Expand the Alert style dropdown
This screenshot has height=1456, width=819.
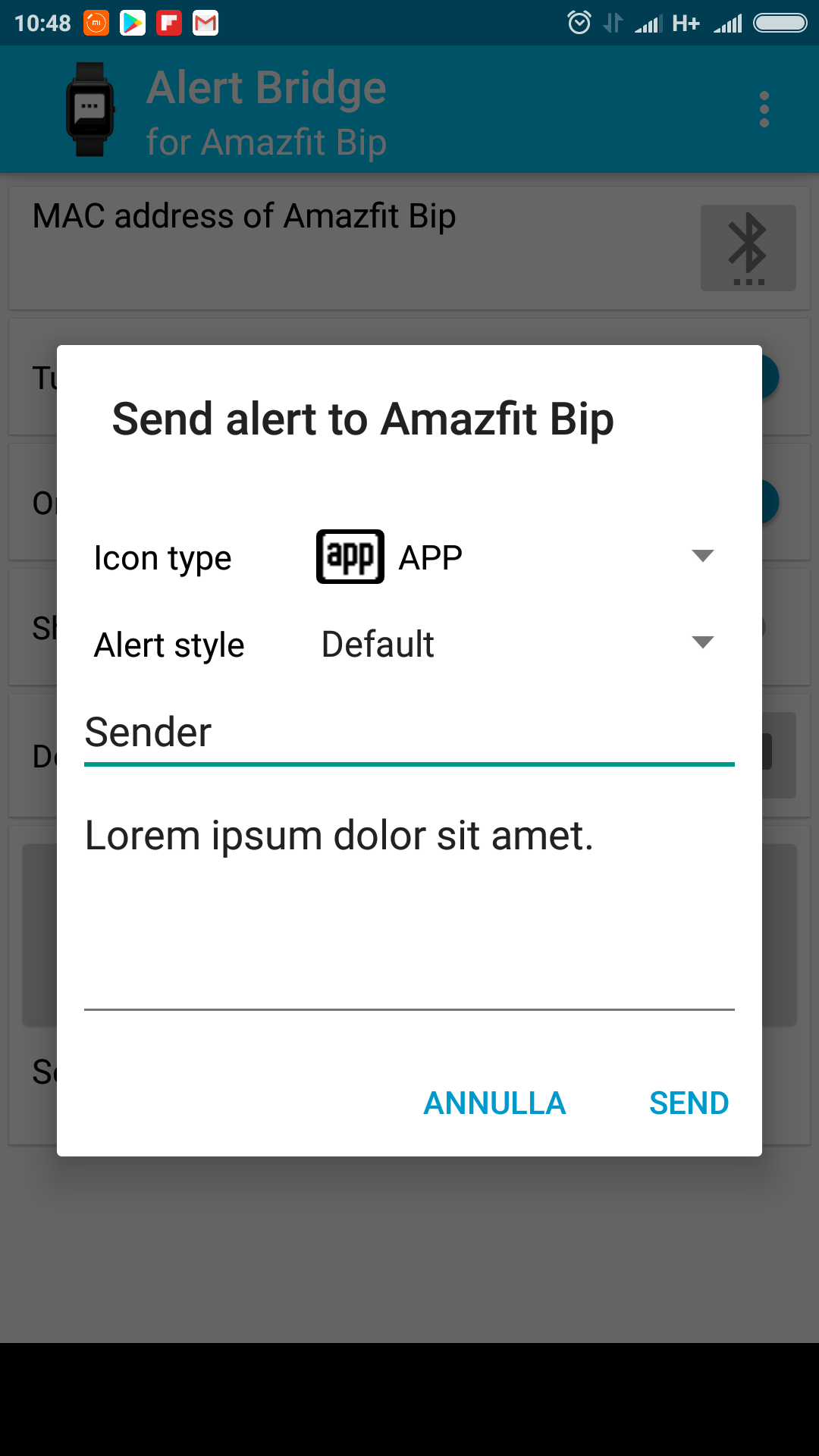point(517,644)
